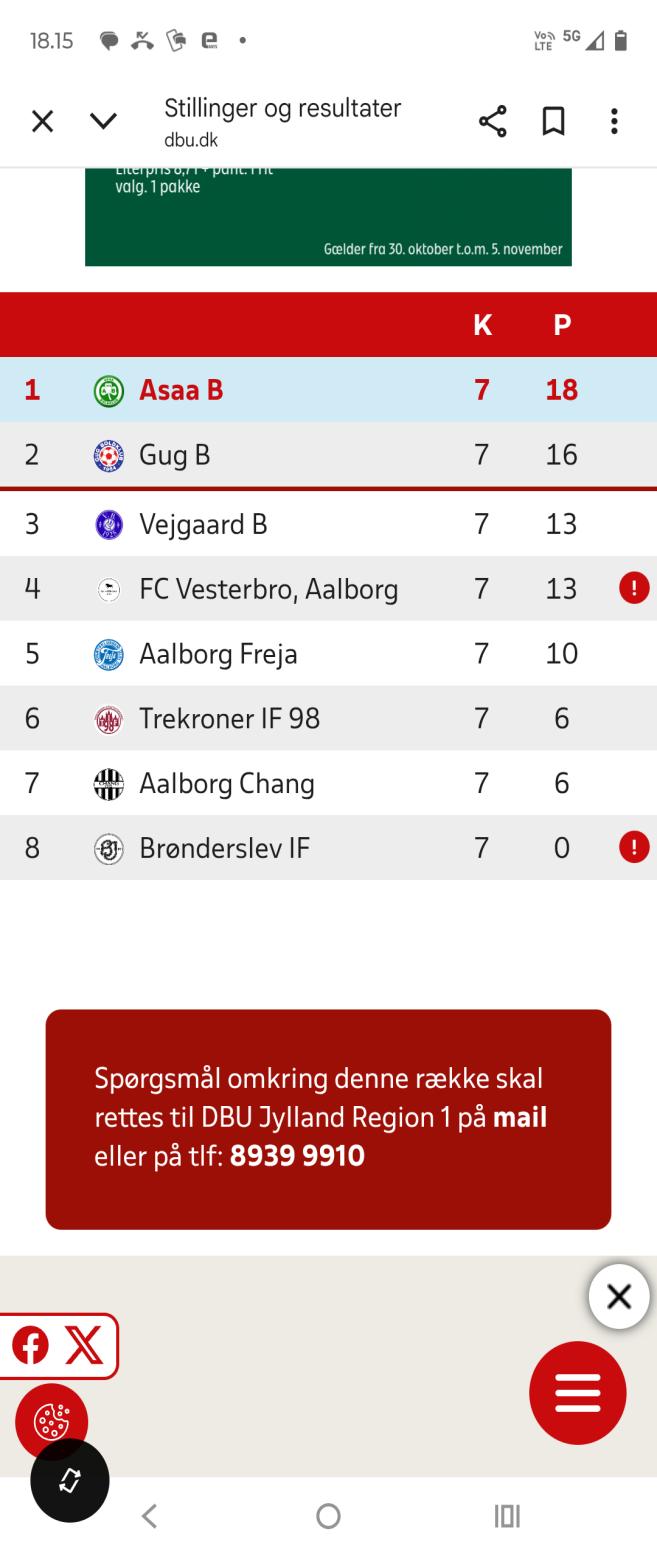Share this standings page
657x1555 pixels.
(x=492, y=122)
